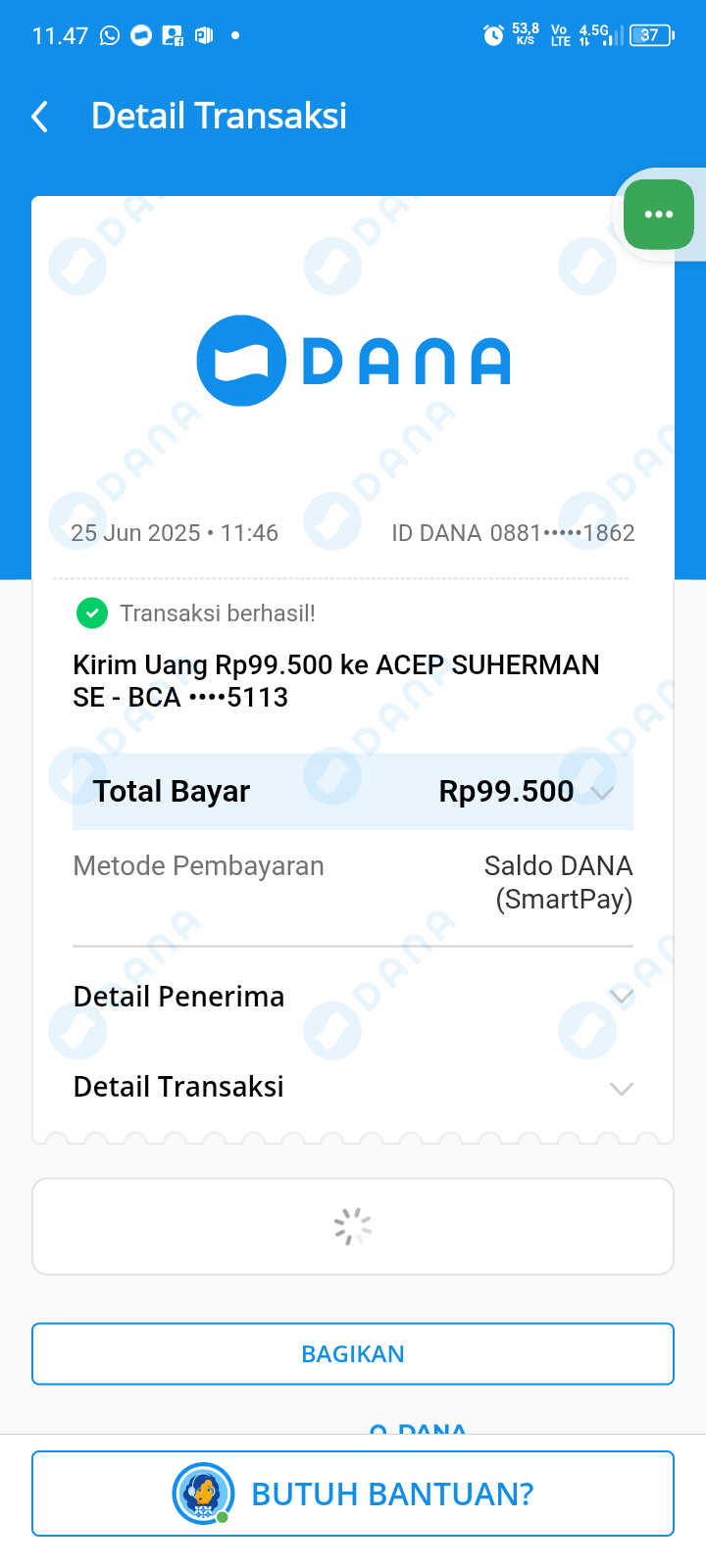Open BUTUH BANTUAN? help
The height and width of the screenshot is (1568, 706).
(353, 1494)
